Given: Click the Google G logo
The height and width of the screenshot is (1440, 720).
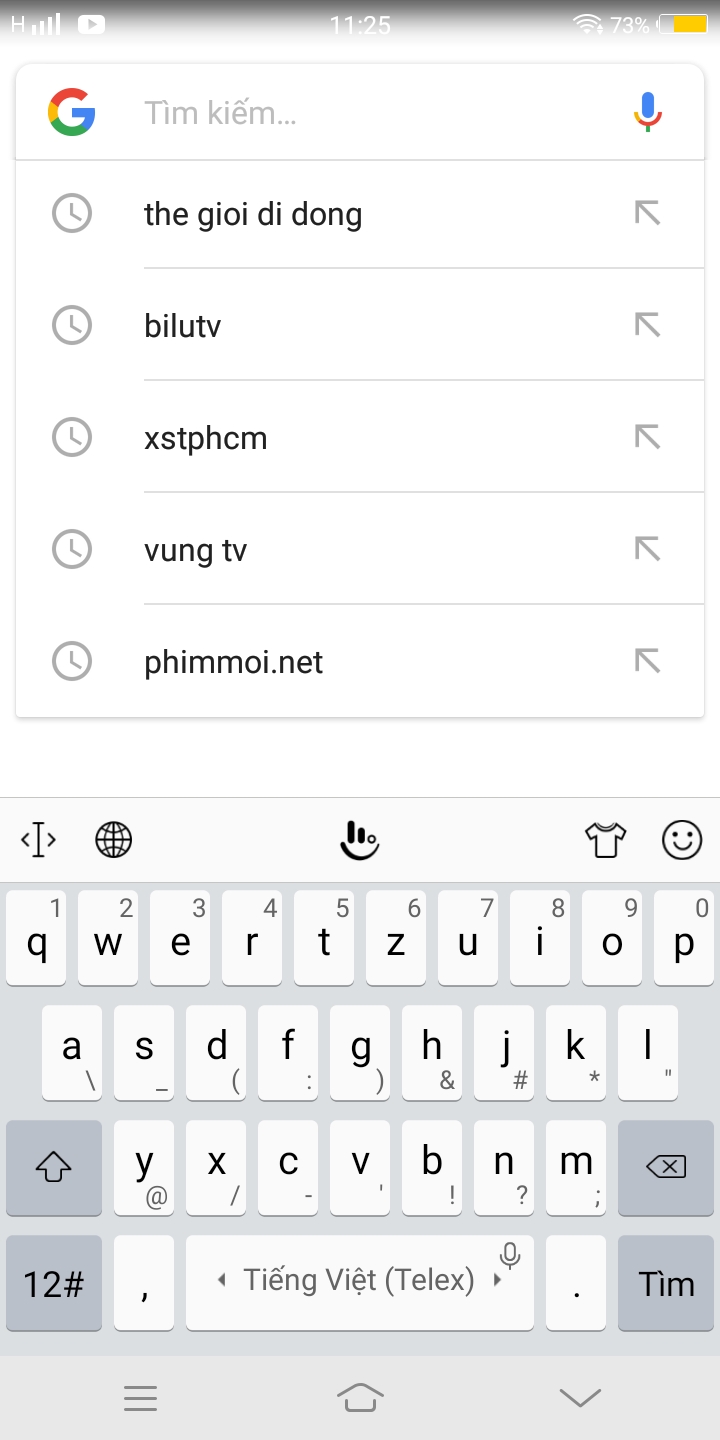Looking at the screenshot, I should pyautogui.click(x=71, y=111).
